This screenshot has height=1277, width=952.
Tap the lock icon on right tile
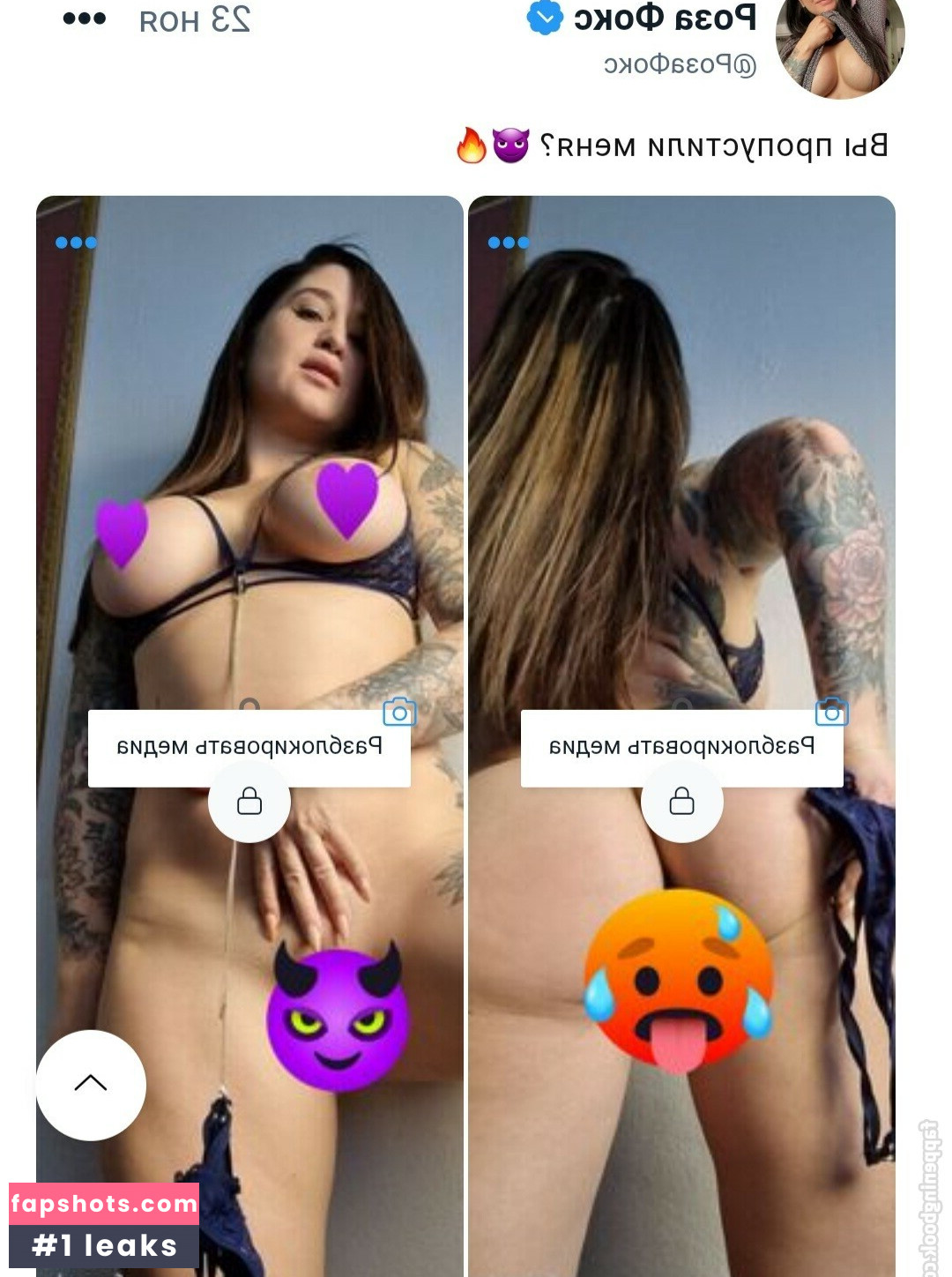[x=681, y=801]
